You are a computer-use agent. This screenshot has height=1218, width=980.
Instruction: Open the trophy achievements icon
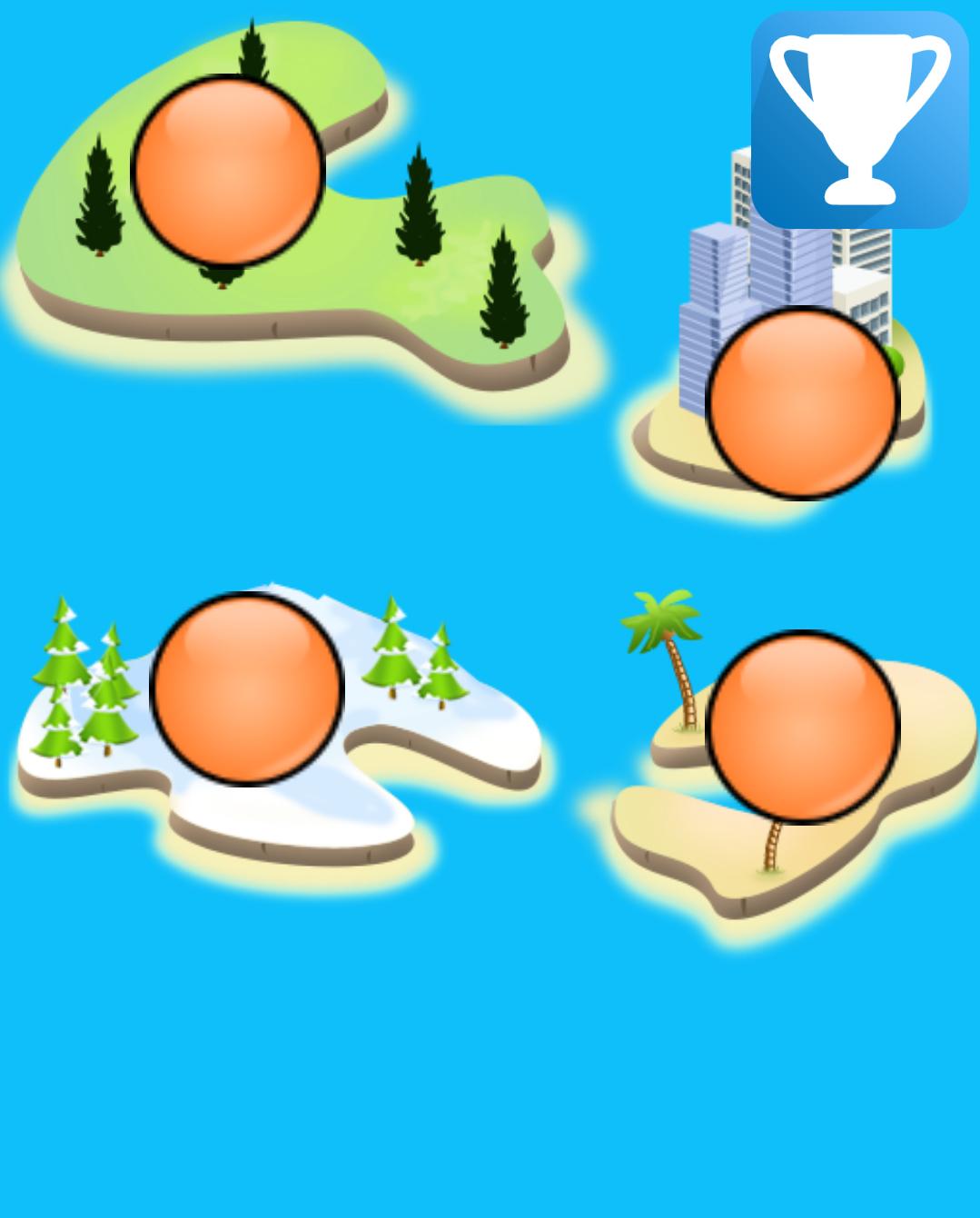859,119
